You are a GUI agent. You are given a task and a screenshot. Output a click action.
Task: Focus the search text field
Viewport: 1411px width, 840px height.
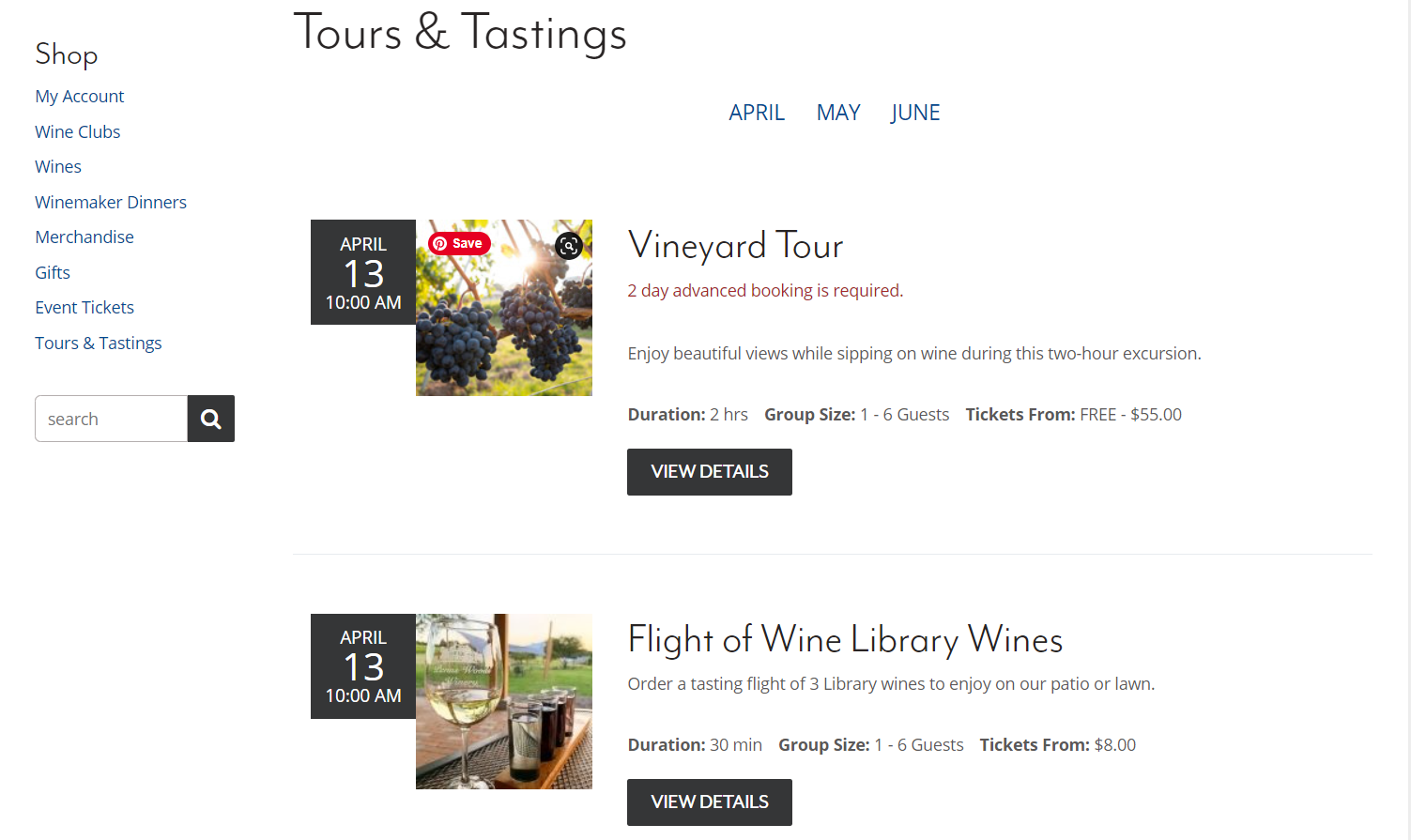pos(111,419)
